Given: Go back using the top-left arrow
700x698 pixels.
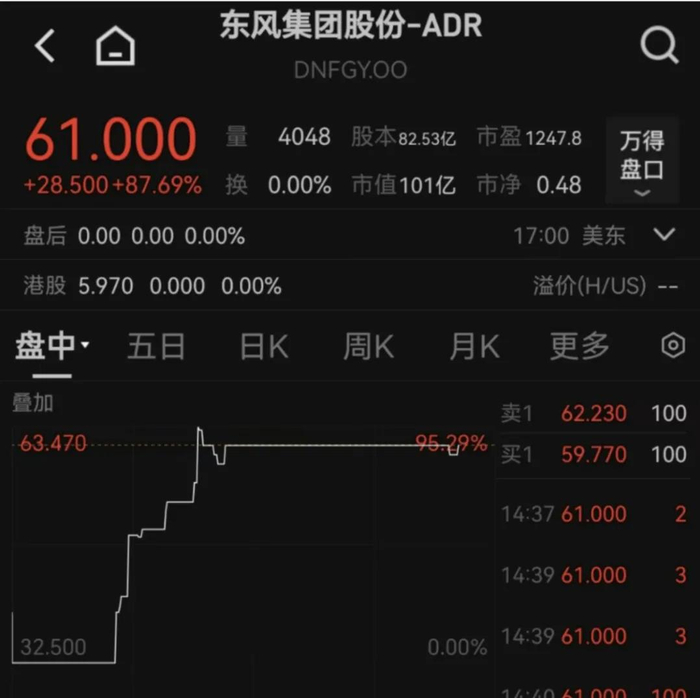Looking at the screenshot, I should (x=44, y=46).
